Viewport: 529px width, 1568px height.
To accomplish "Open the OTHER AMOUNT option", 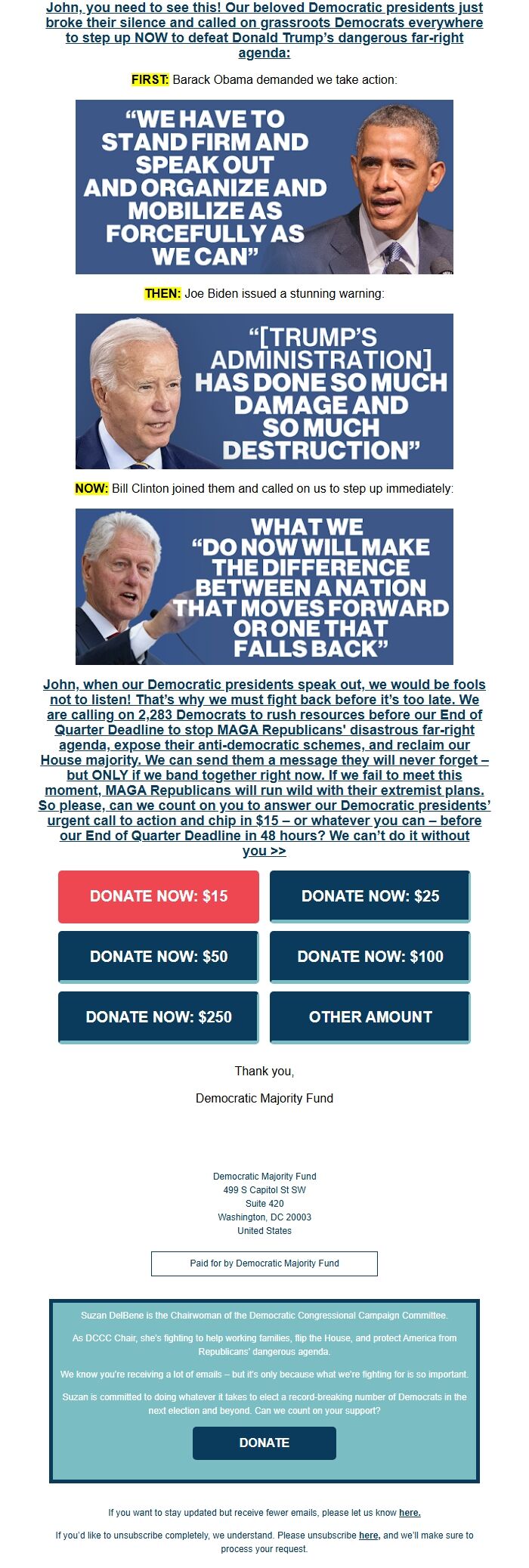I will point(370,1017).
